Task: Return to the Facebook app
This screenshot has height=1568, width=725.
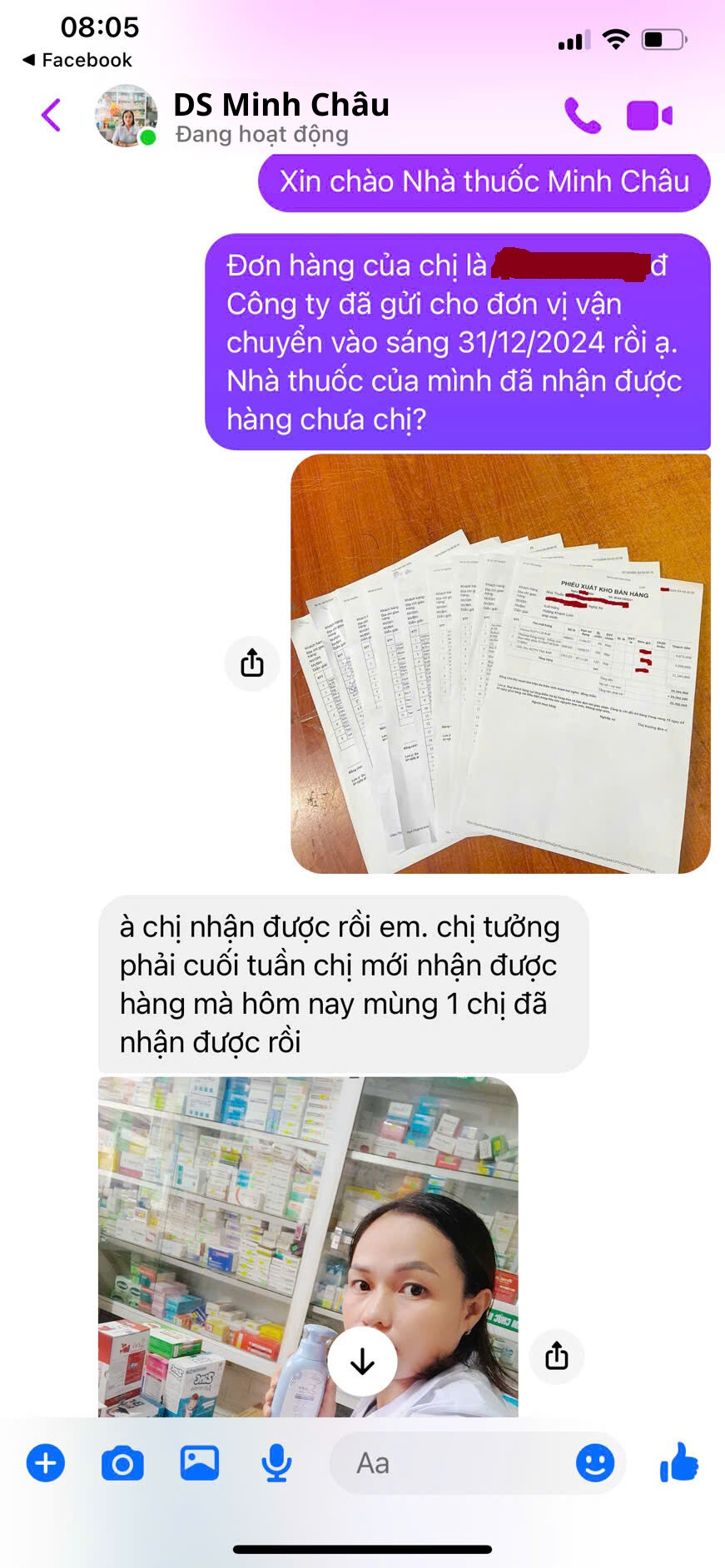Action: click(77, 60)
